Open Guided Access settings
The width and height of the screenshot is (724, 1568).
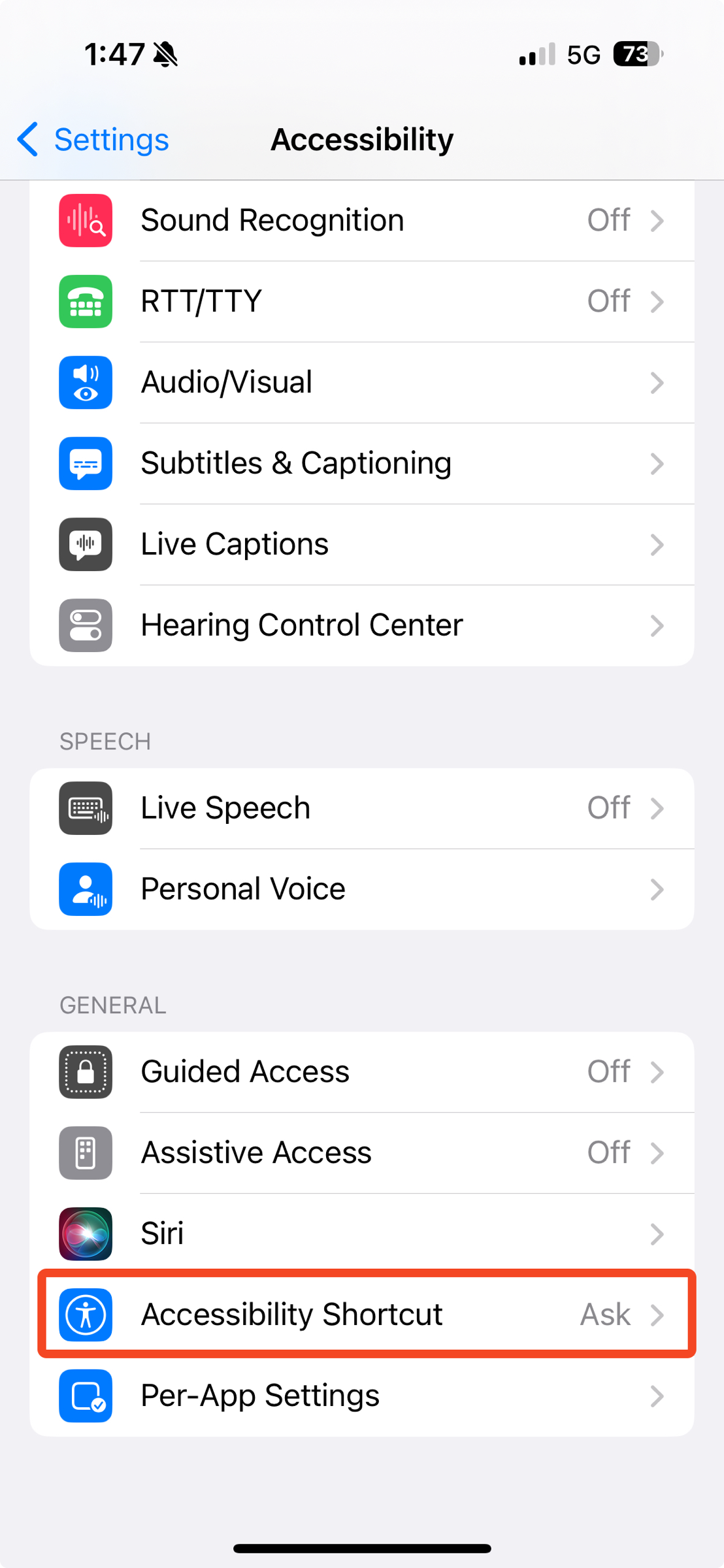[x=361, y=1072]
